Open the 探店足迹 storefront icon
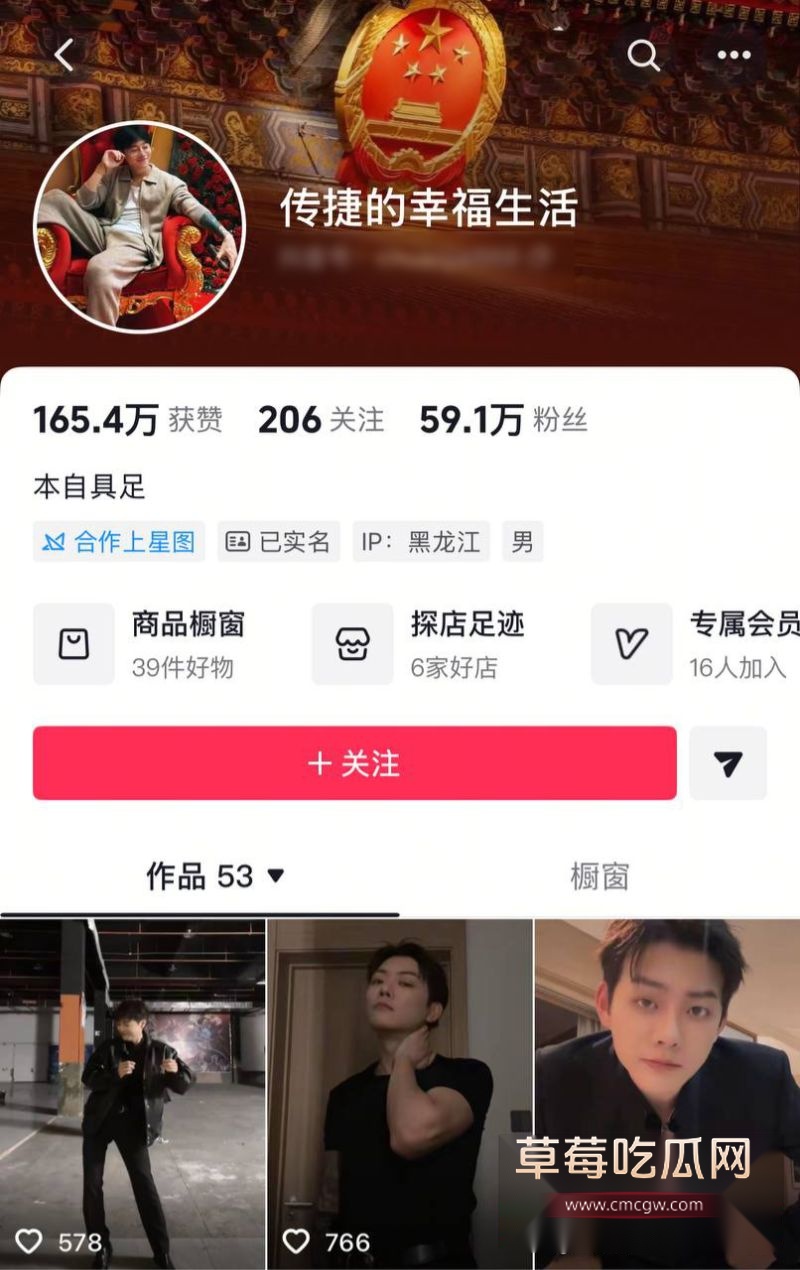Screen dimensions: 800x1270 pyautogui.click(x=351, y=644)
